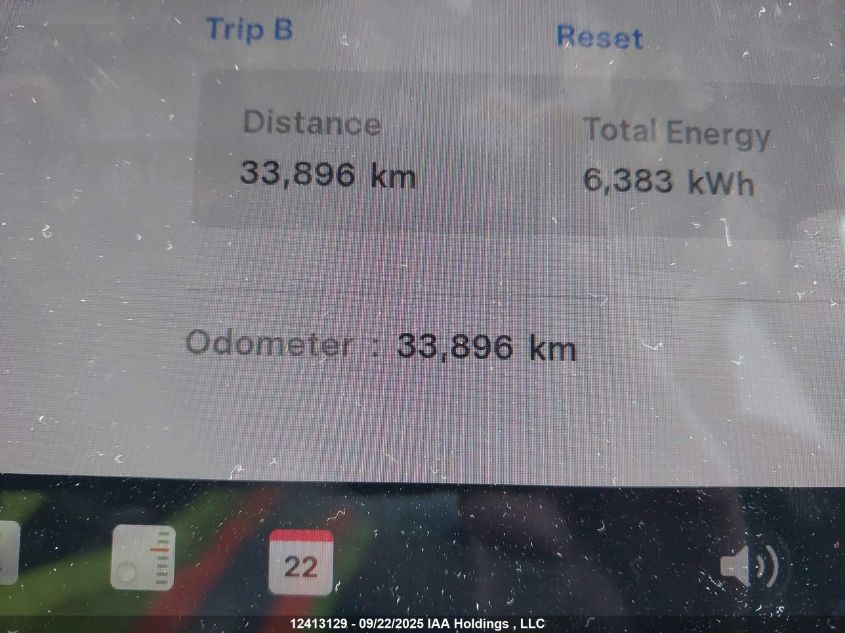Open the radio tuner app
This screenshot has height=633, width=845.
[x=143, y=558]
